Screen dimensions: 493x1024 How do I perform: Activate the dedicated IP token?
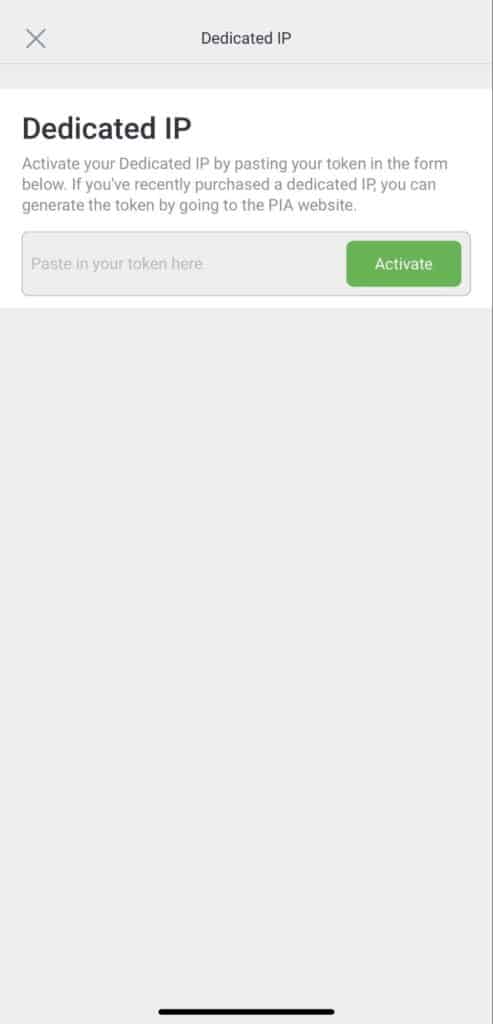click(x=404, y=264)
